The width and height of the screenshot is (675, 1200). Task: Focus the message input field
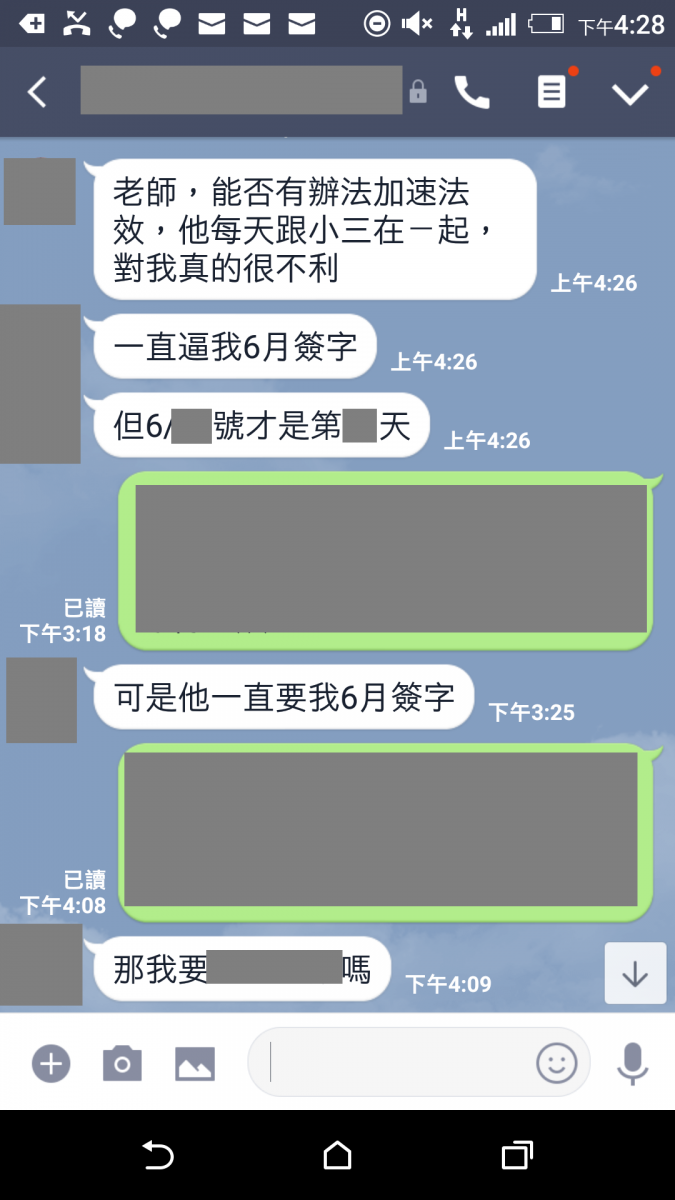400,1062
